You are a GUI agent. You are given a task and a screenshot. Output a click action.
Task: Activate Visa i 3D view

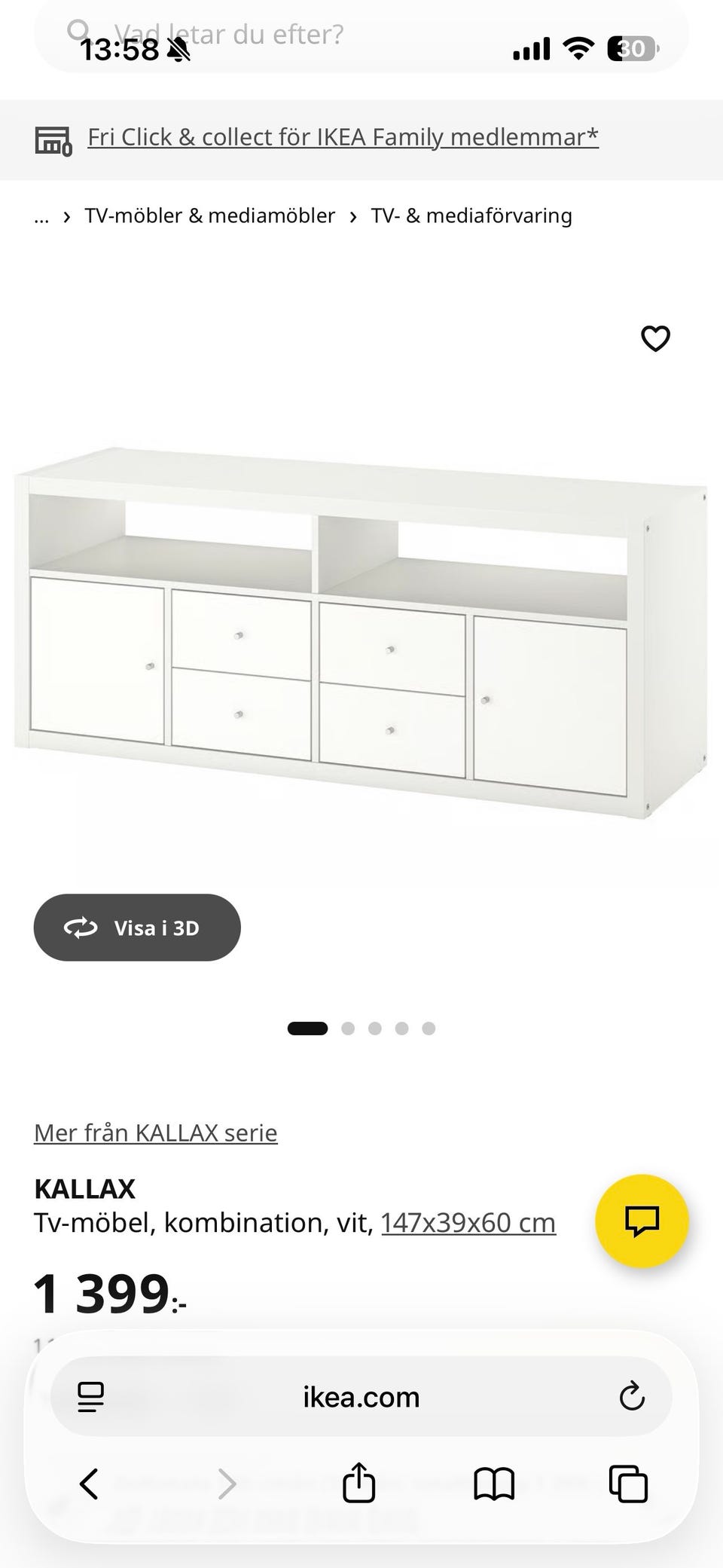tap(136, 928)
